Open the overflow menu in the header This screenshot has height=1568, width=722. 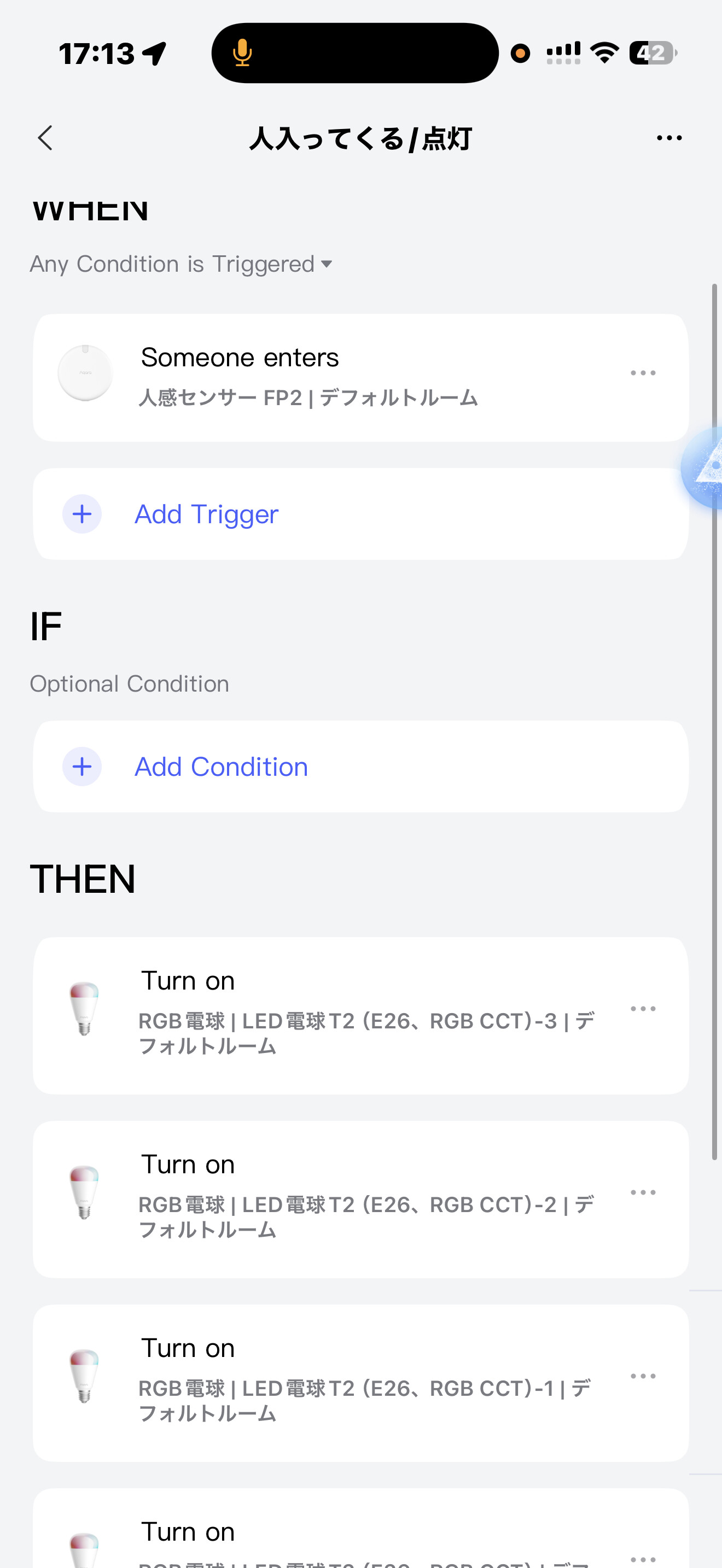[x=669, y=138]
